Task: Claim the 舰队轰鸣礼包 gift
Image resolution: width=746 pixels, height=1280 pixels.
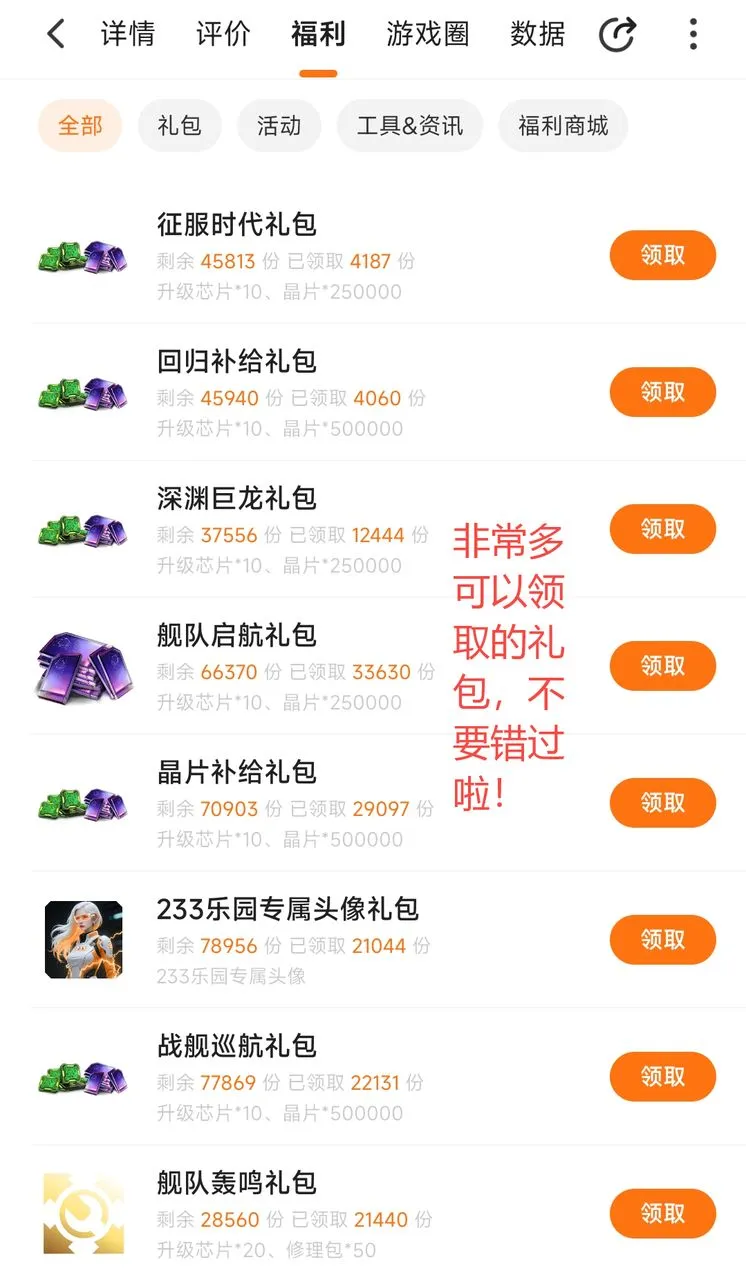Action: (663, 1214)
